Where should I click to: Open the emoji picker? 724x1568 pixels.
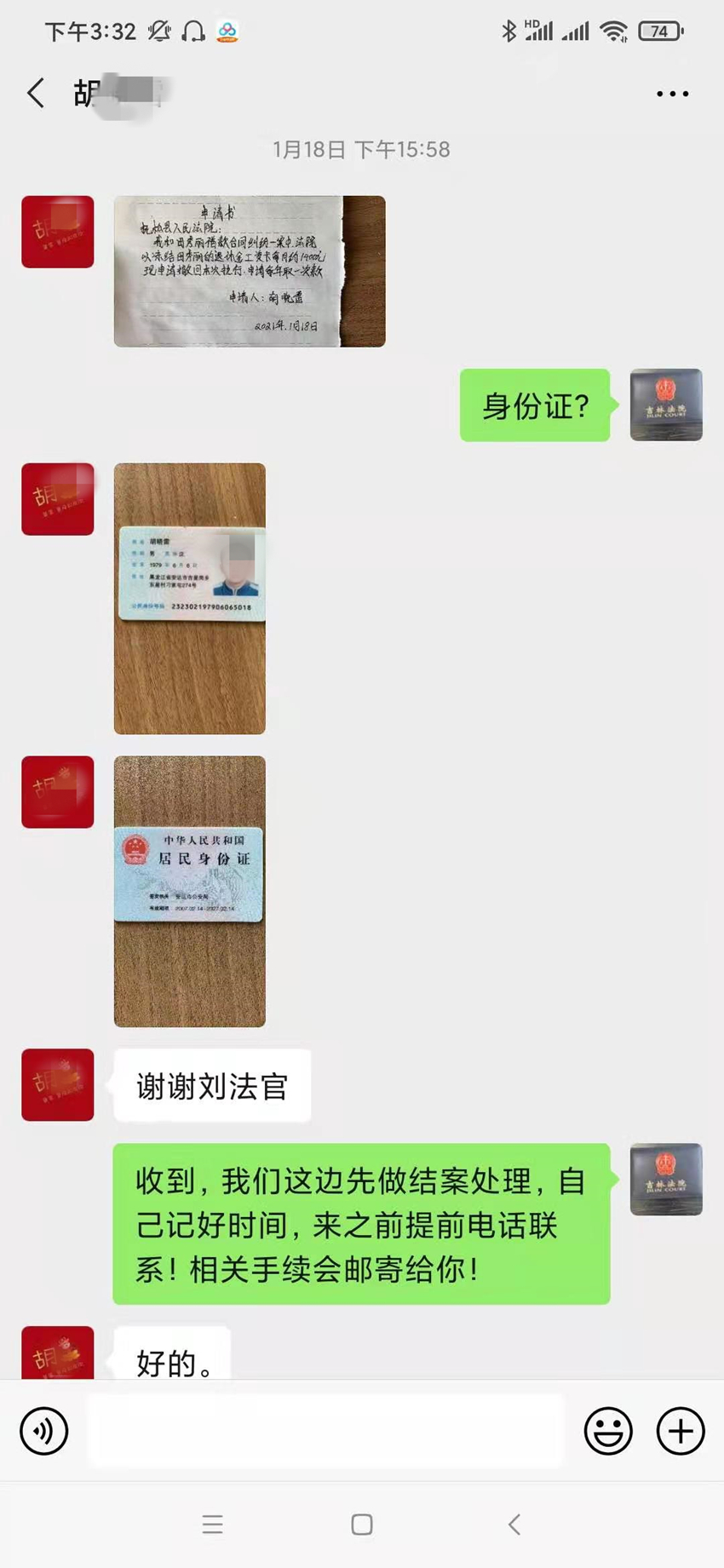click(x=608, y=1431)
